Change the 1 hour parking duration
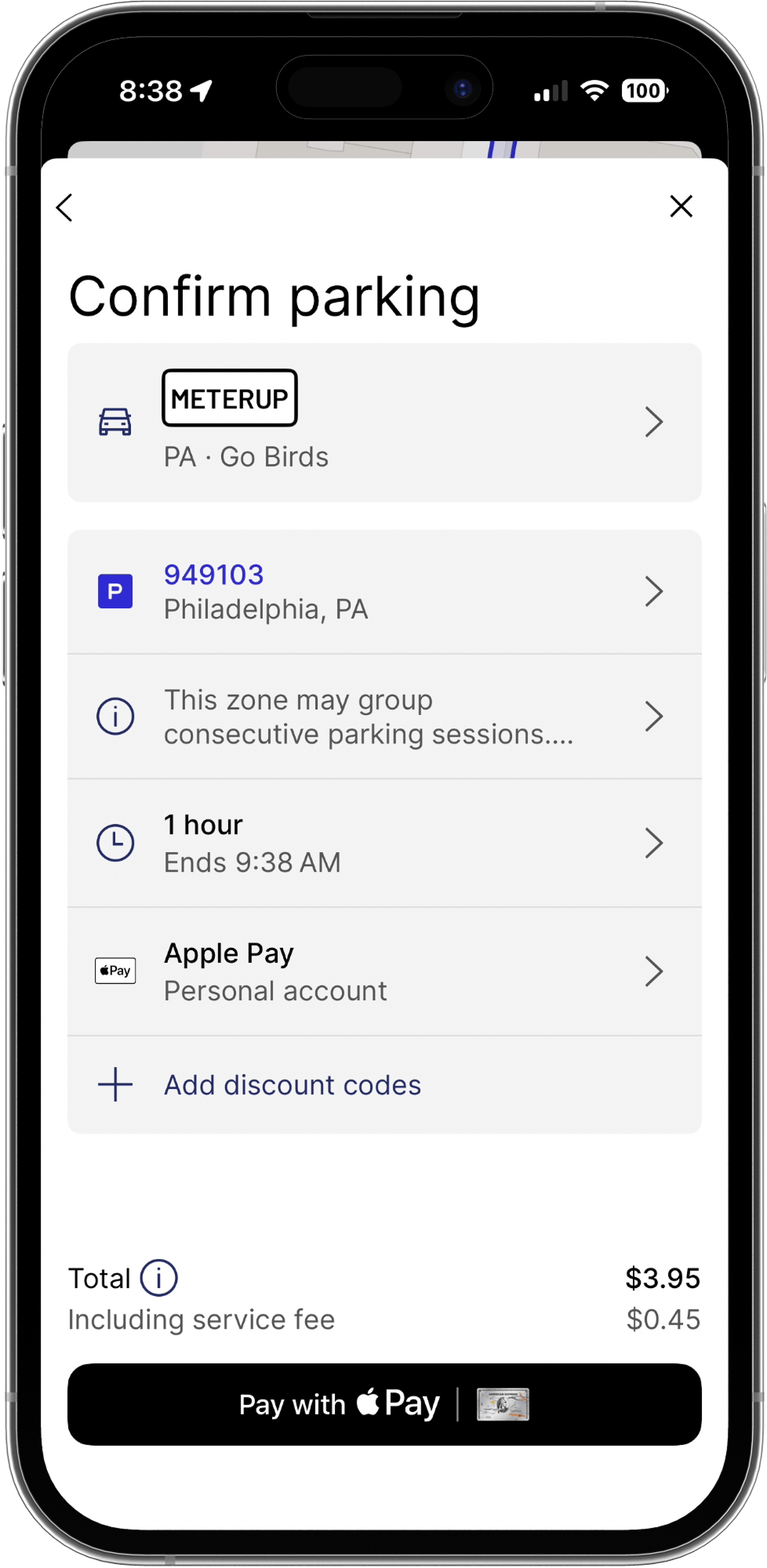The width and height of the screenshot is (767, 1568). pyautogui.click(x=384, y=844)
